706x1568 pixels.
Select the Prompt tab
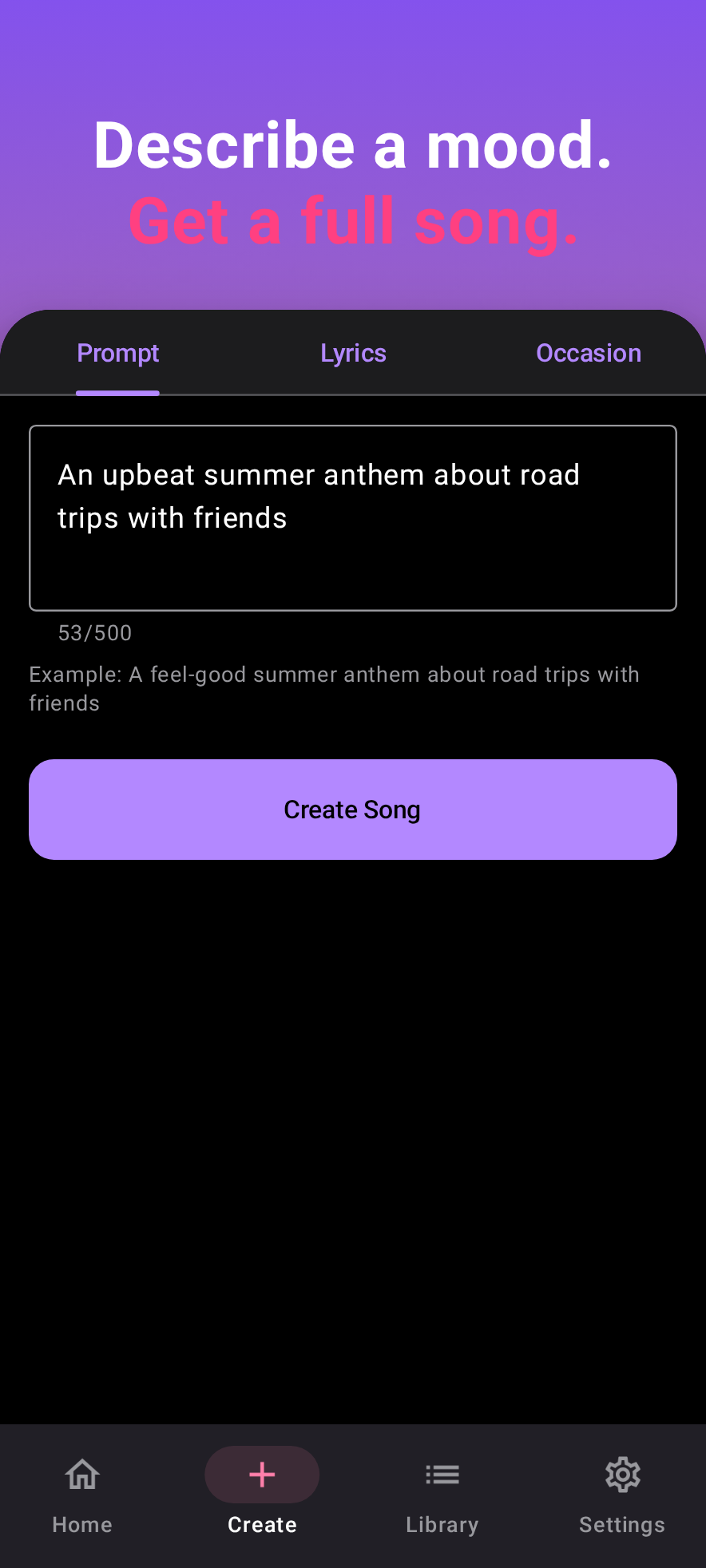(117, 352)
